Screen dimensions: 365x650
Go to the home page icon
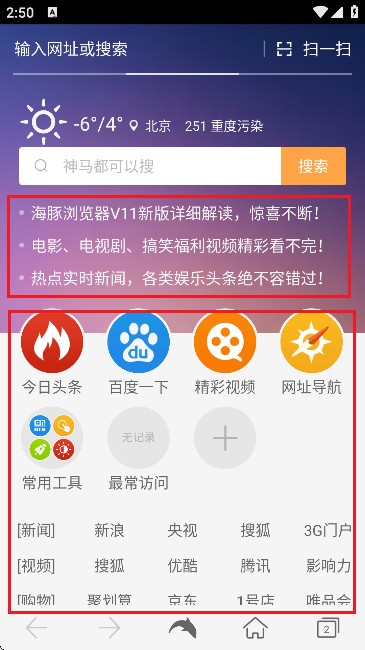coord(256,629)
